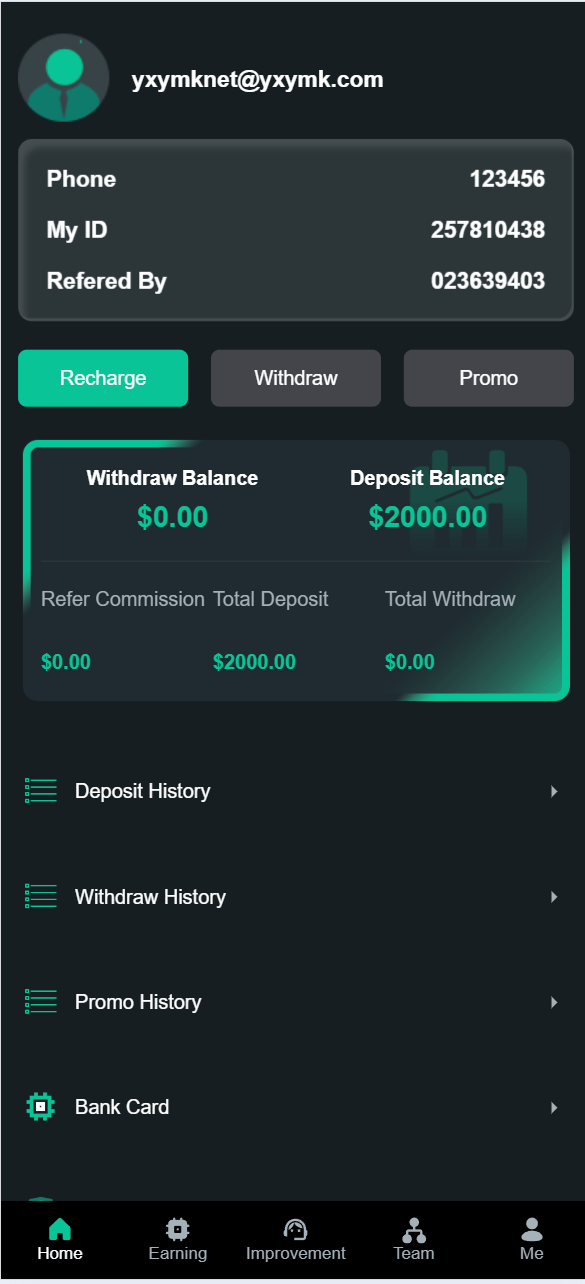View Withdraw History
Viewport: 585px width, 1284px height.
(292, 897)
